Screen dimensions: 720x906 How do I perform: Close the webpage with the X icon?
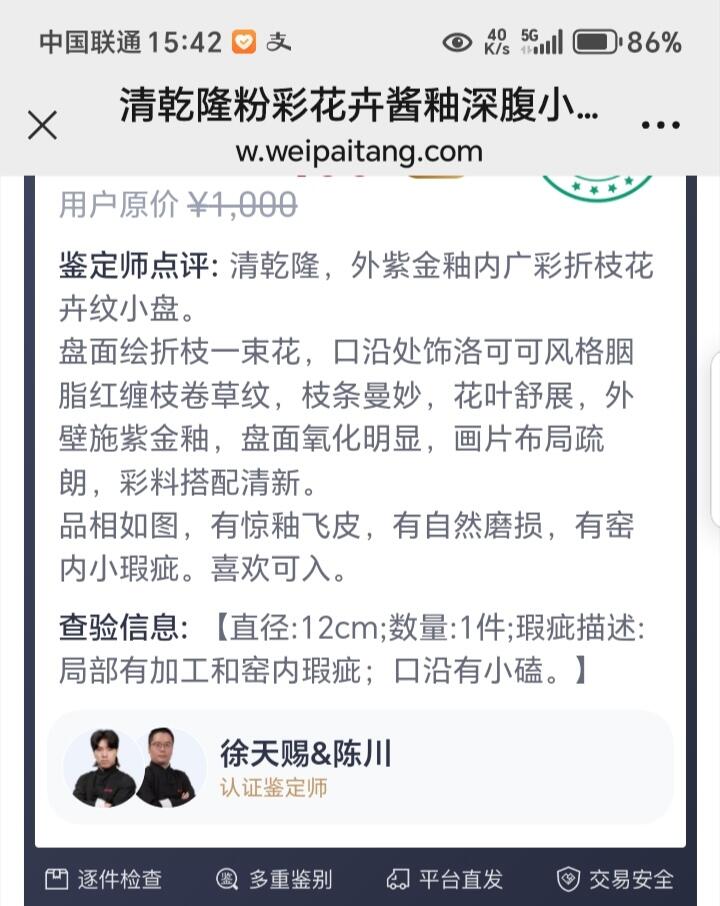tap(42, 126)
